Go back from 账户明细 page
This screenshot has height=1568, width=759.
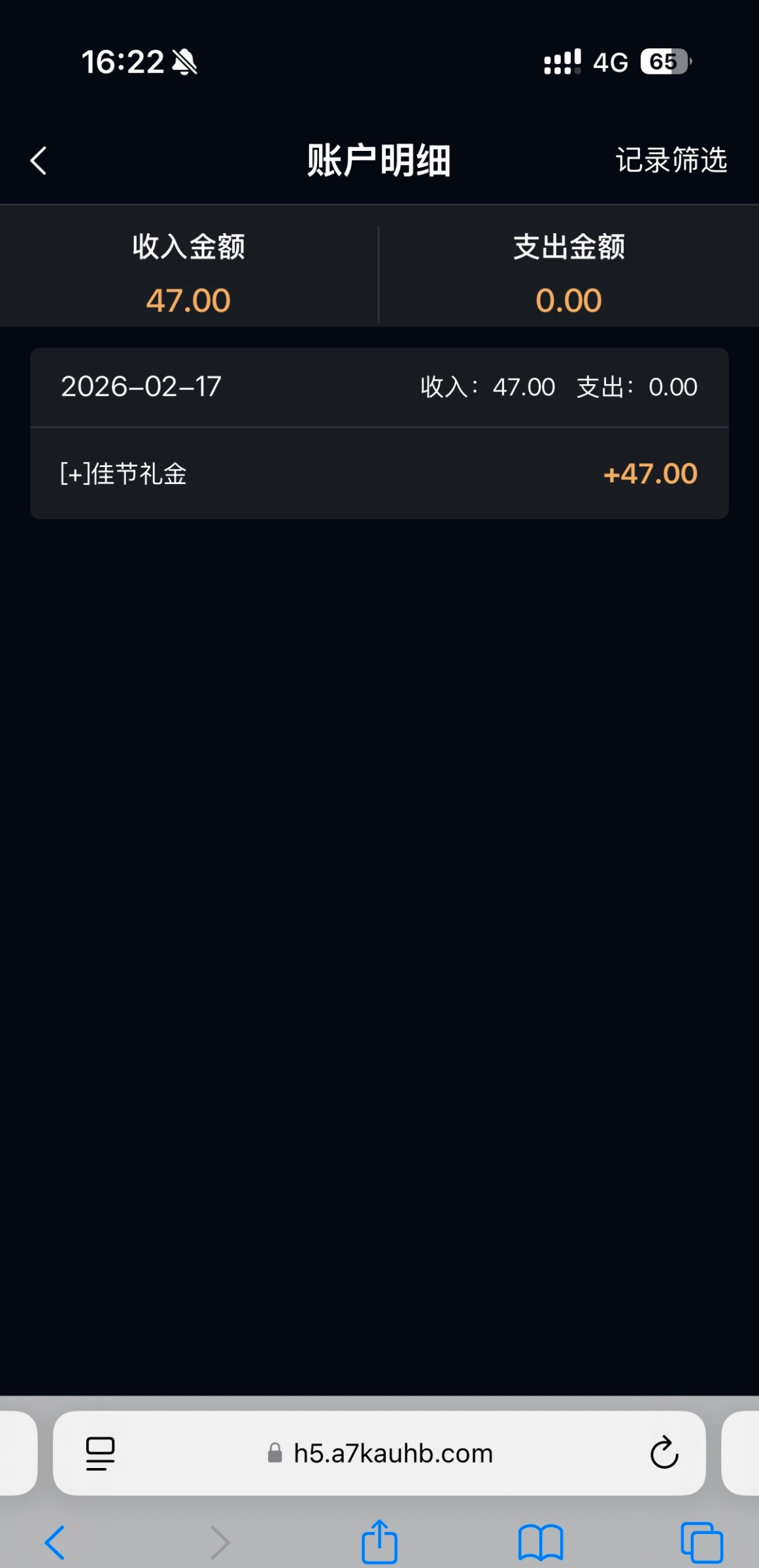click(x=39, y=161)
